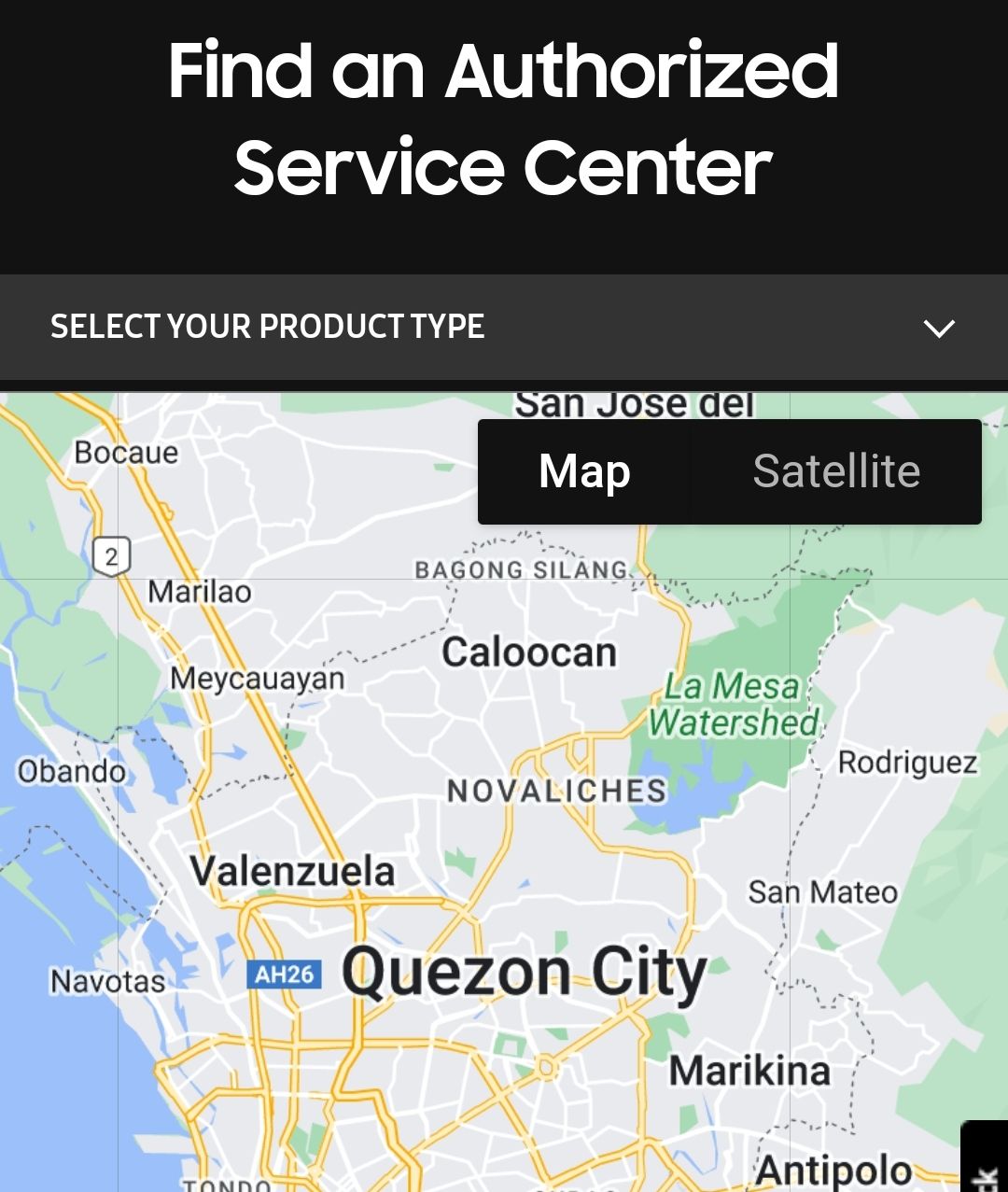
Task: Expand the SELECT YOUR PRODUCT TYPE dropdown
Action: pyautogui.click(x=504, y=327)
